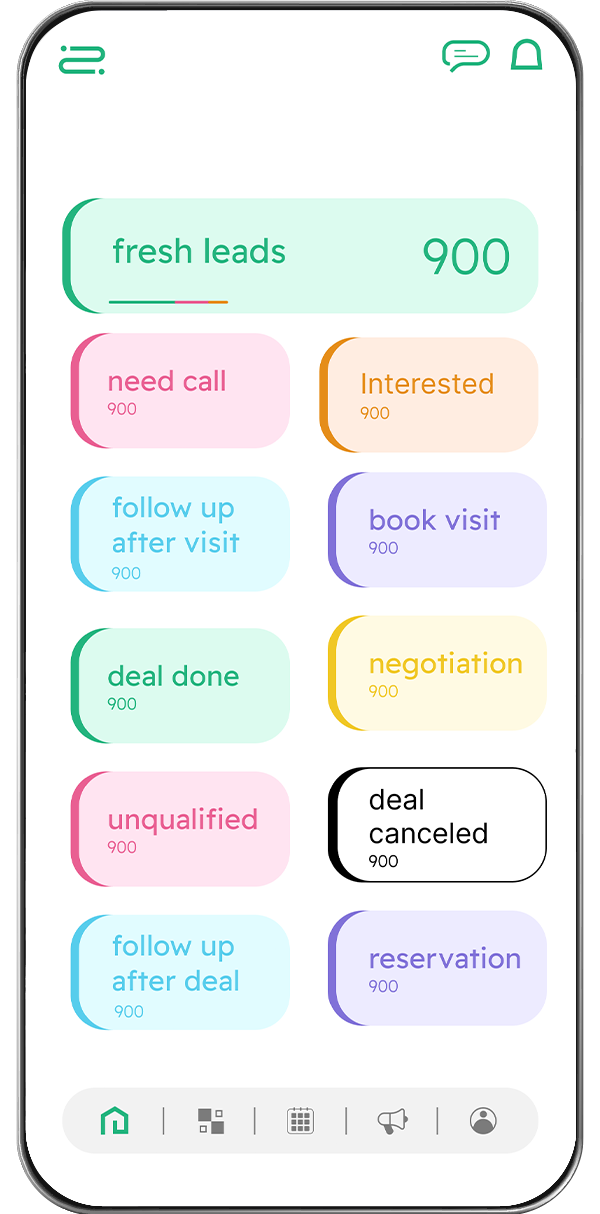Screen dimensions: 600x1214
Task: Open the megaphone announcements tab
Action: [x=392, y=1121]
